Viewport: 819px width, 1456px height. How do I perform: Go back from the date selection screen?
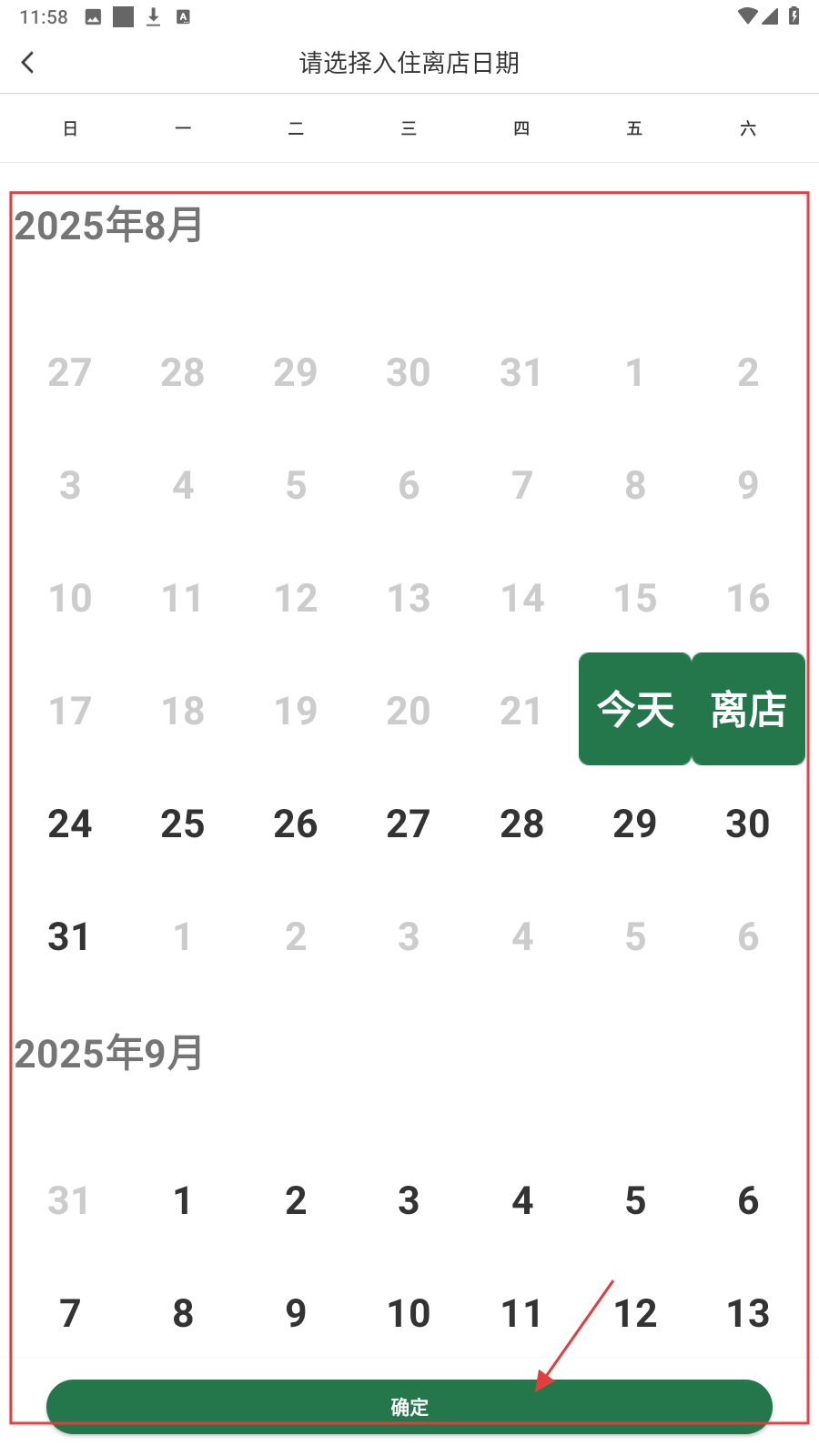coord(27,62)
